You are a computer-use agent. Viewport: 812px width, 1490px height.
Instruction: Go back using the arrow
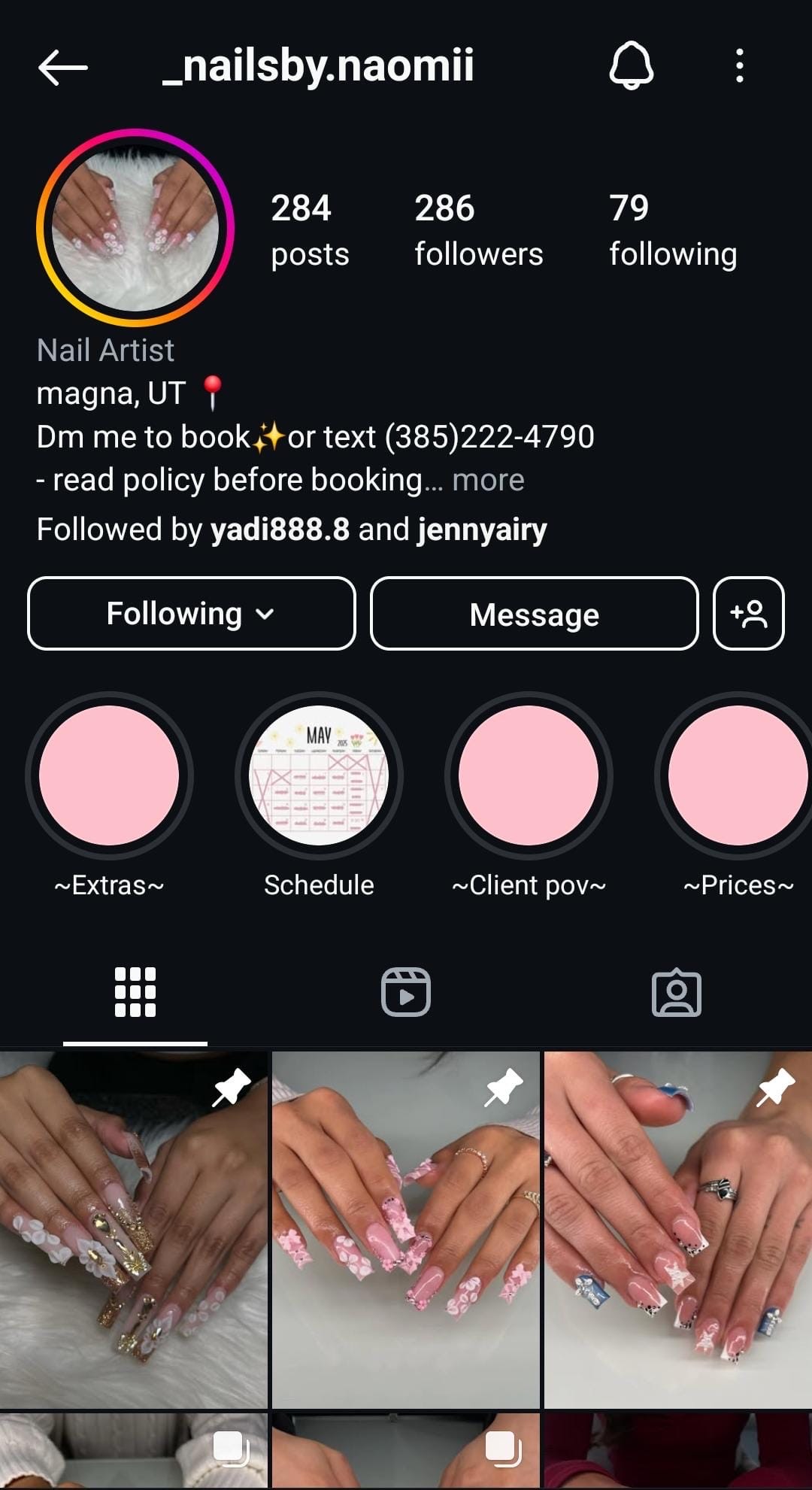pyautogui.click(x=63, y=67)
